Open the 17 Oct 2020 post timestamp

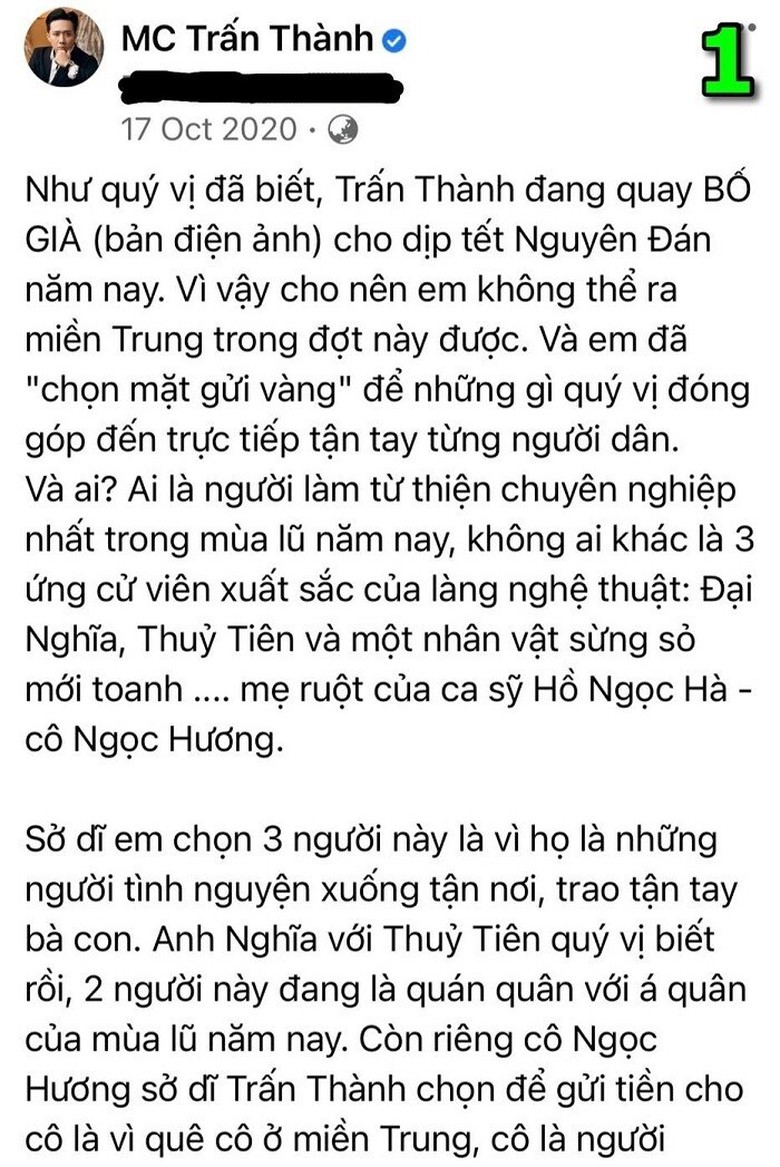(x=209, y=129)
